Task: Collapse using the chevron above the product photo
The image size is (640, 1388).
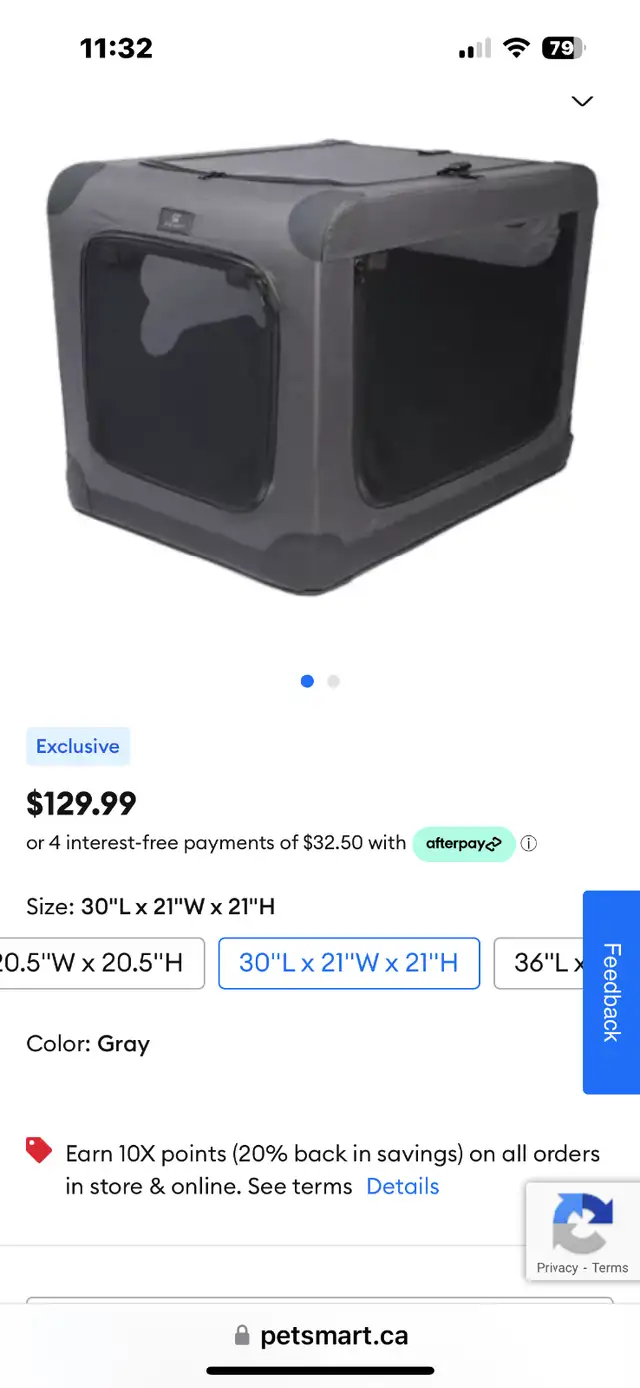Action: 582,101
